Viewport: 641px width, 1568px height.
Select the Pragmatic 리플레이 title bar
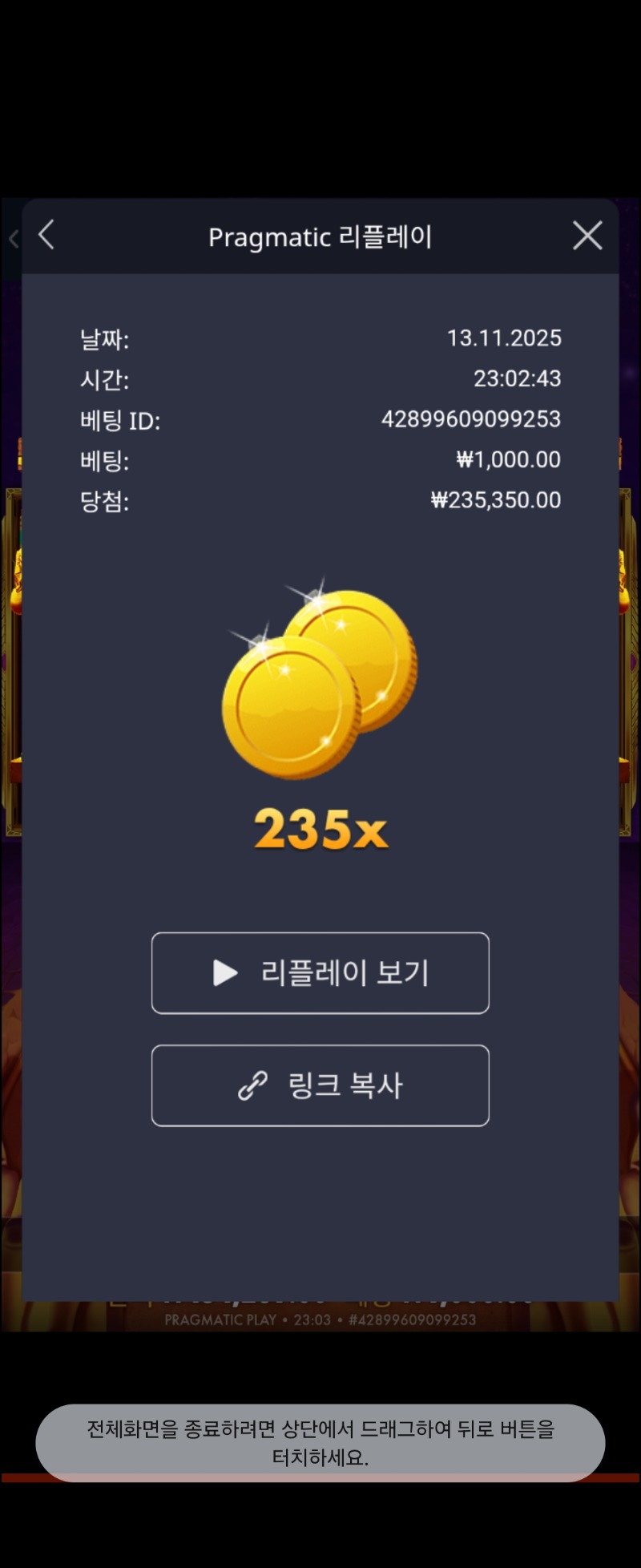(x=320, y=236)
